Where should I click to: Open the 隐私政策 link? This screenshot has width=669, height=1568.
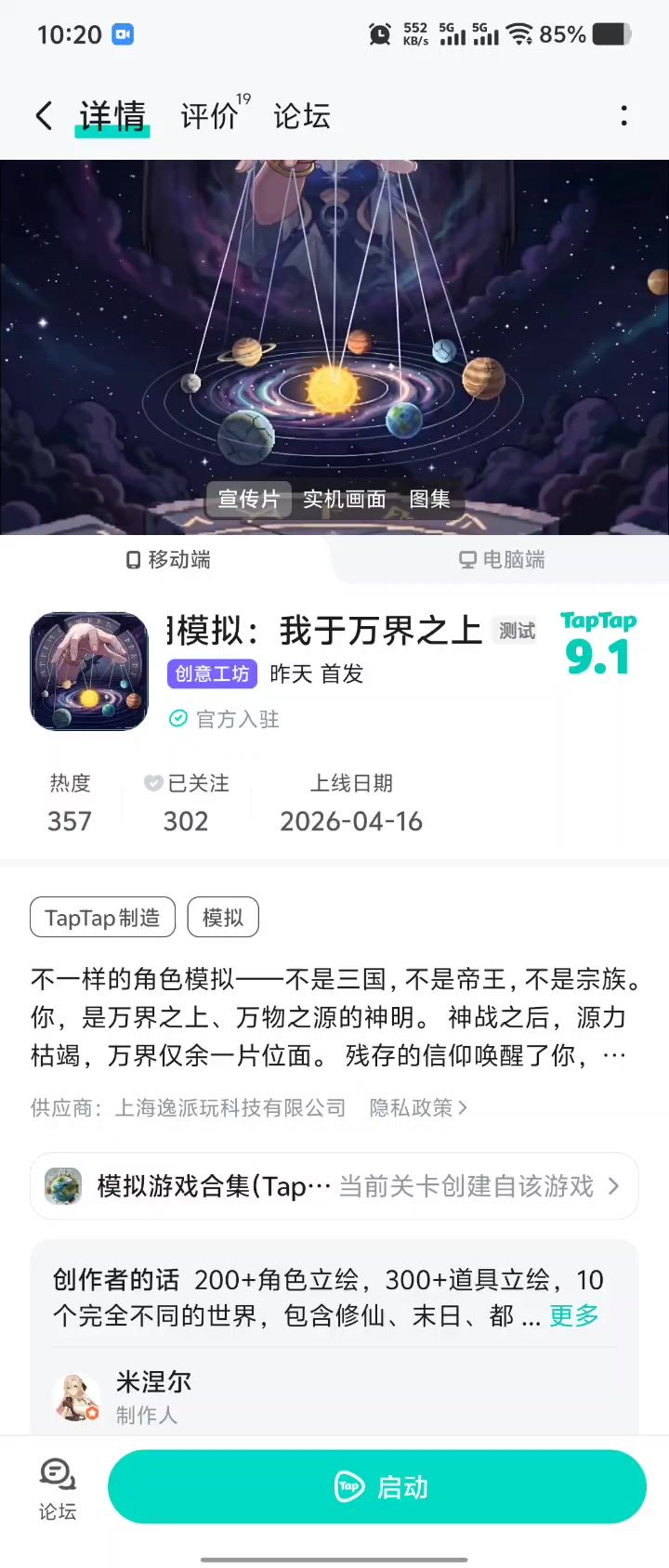pyautogui.click(x=418, y=1107)
